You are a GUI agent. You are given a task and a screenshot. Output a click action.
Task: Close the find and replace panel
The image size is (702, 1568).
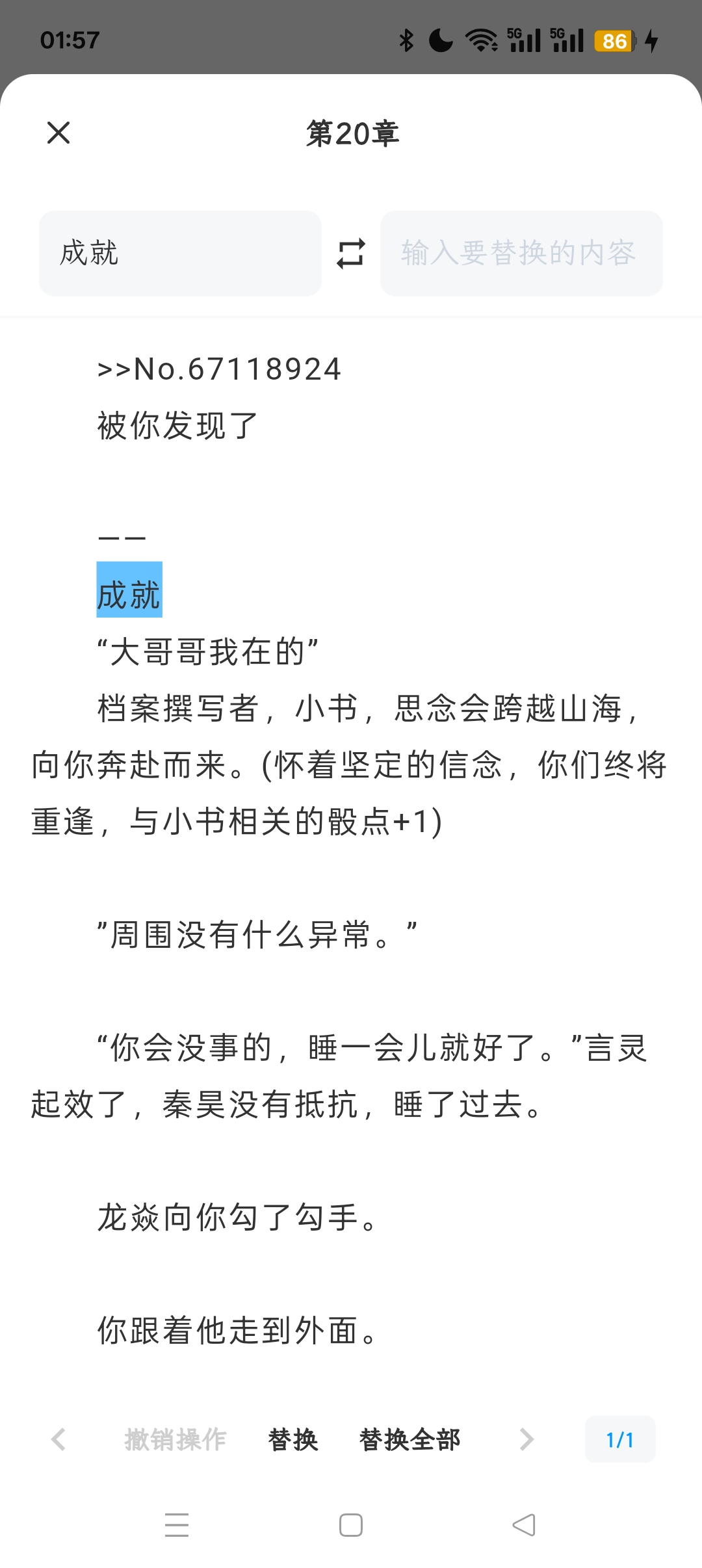point(58,133)
